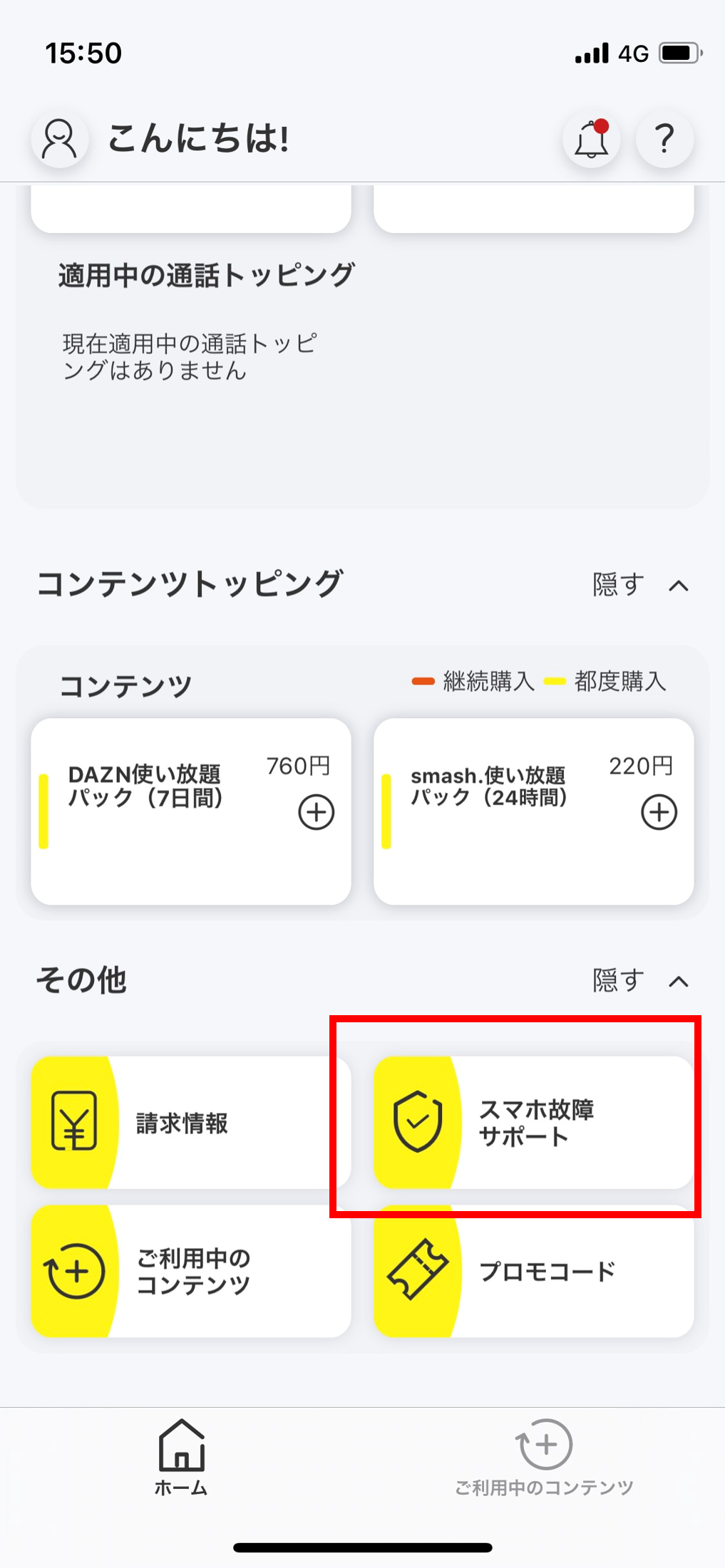Switch to the ご利用中のコンテンツ tab
Image resolution: width=725 pixels, height=1568 pixels.
(544, 1458)
